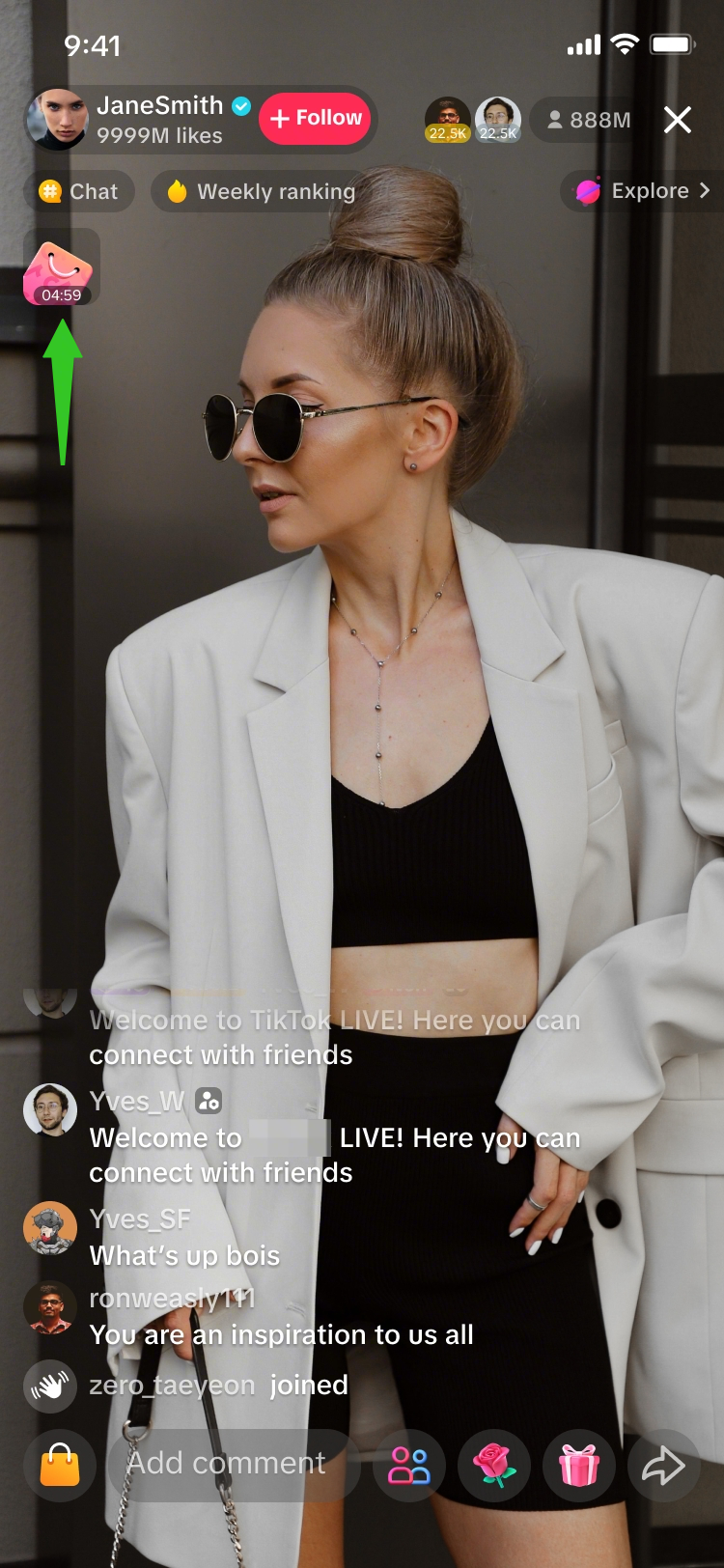Follow JaneSmith
724x1568 pixels.
click(x=317, y=119)
